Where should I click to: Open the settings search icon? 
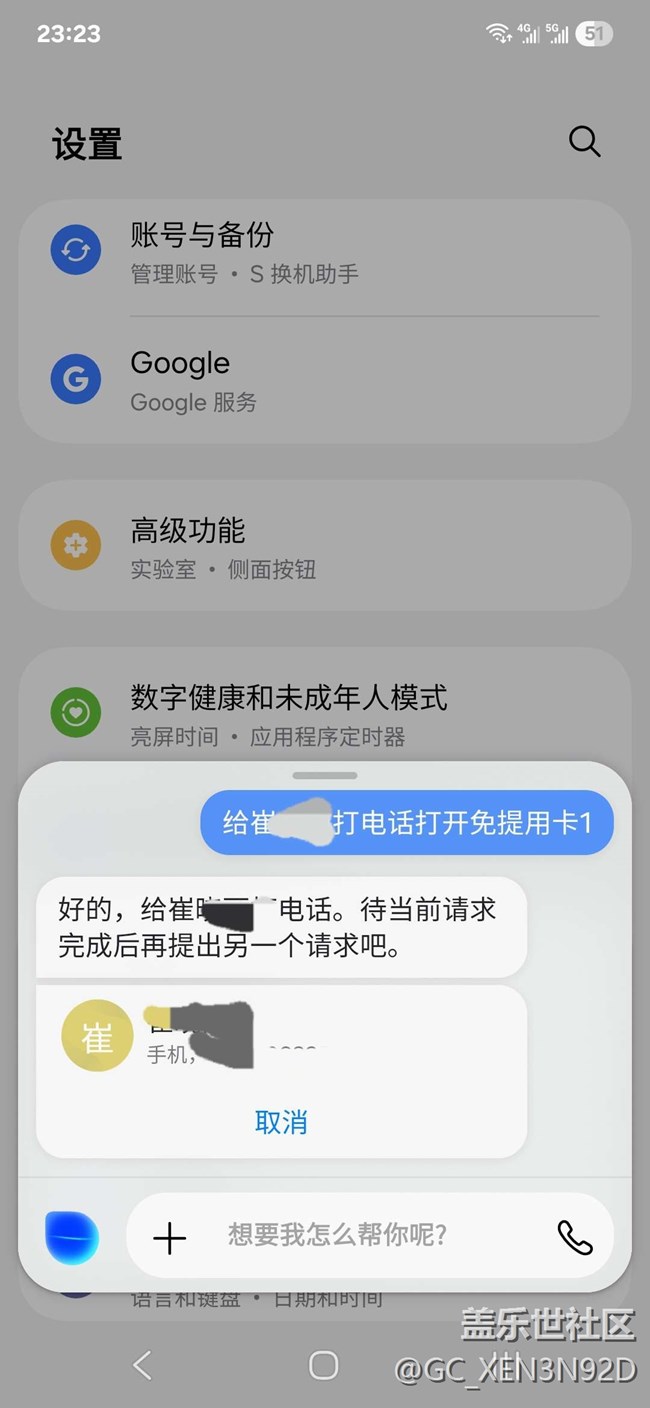tap(584, 141)
